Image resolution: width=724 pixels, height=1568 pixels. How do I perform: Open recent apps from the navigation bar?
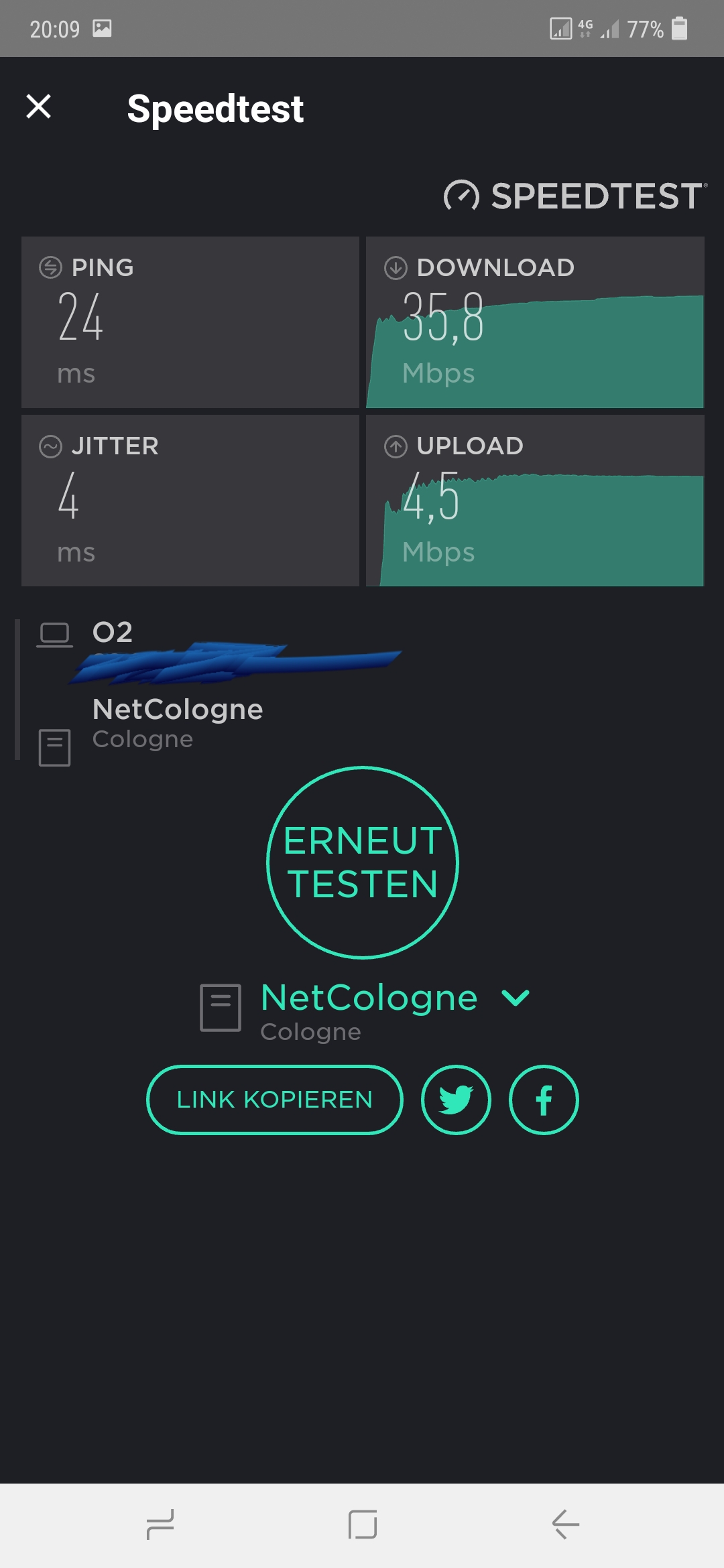[160, 1524]
